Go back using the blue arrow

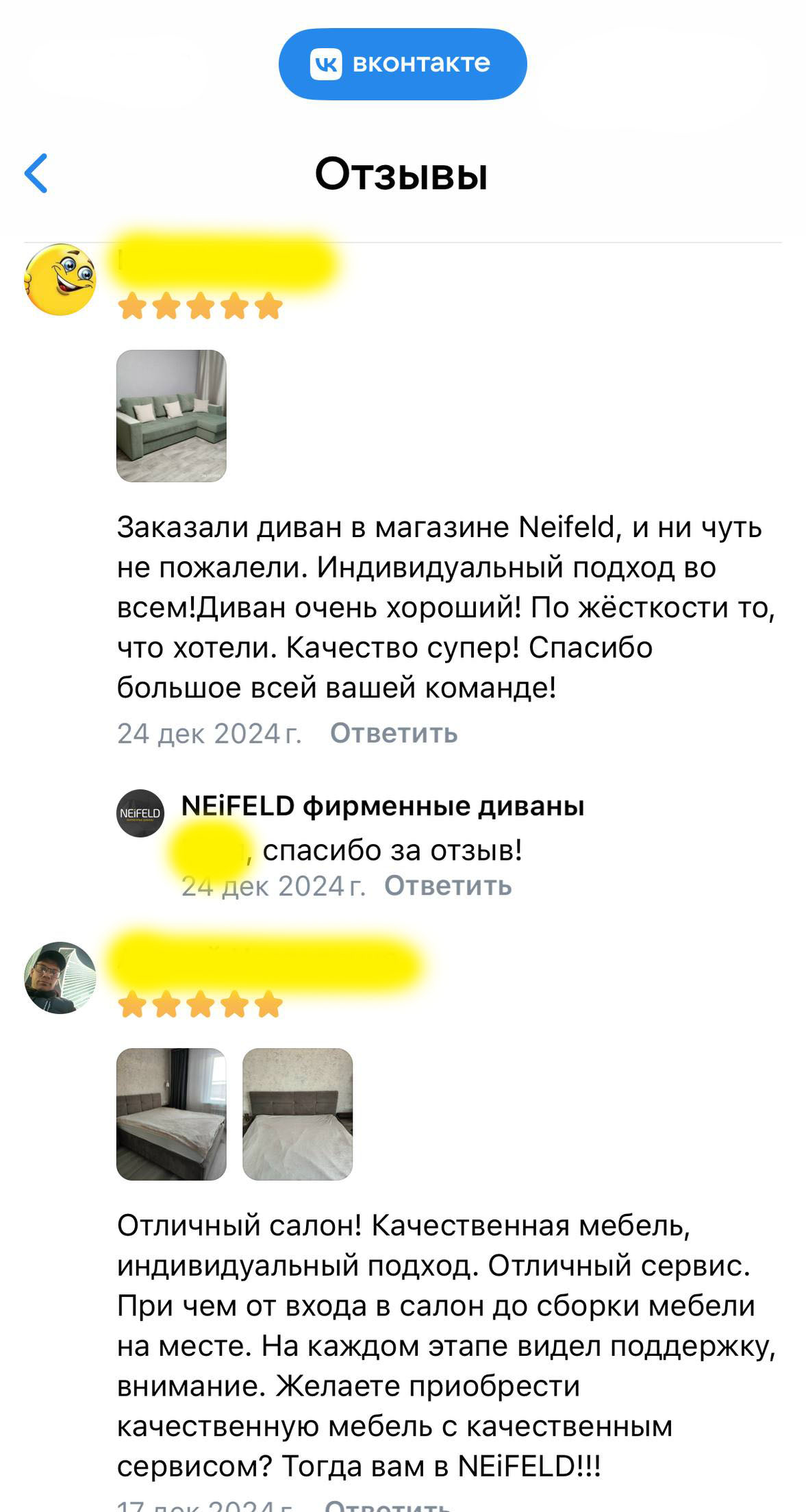36,173
